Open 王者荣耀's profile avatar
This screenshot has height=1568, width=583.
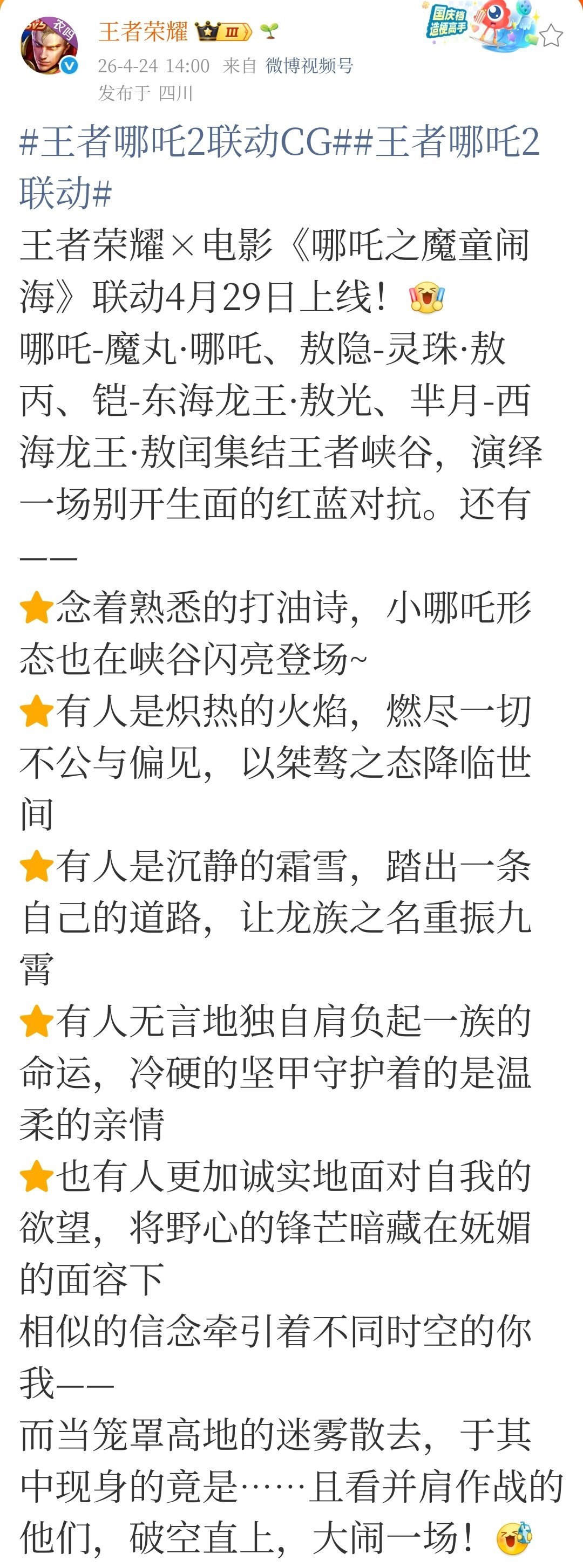(x=49, y=46)
